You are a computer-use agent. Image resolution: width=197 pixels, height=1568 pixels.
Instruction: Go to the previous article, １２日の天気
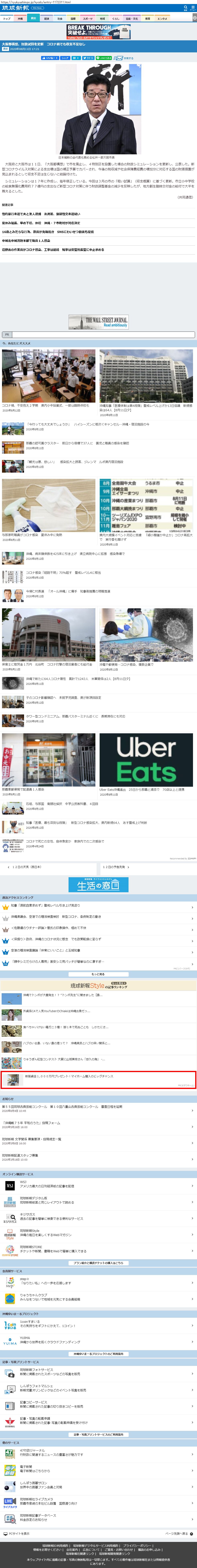coord(49,867)
